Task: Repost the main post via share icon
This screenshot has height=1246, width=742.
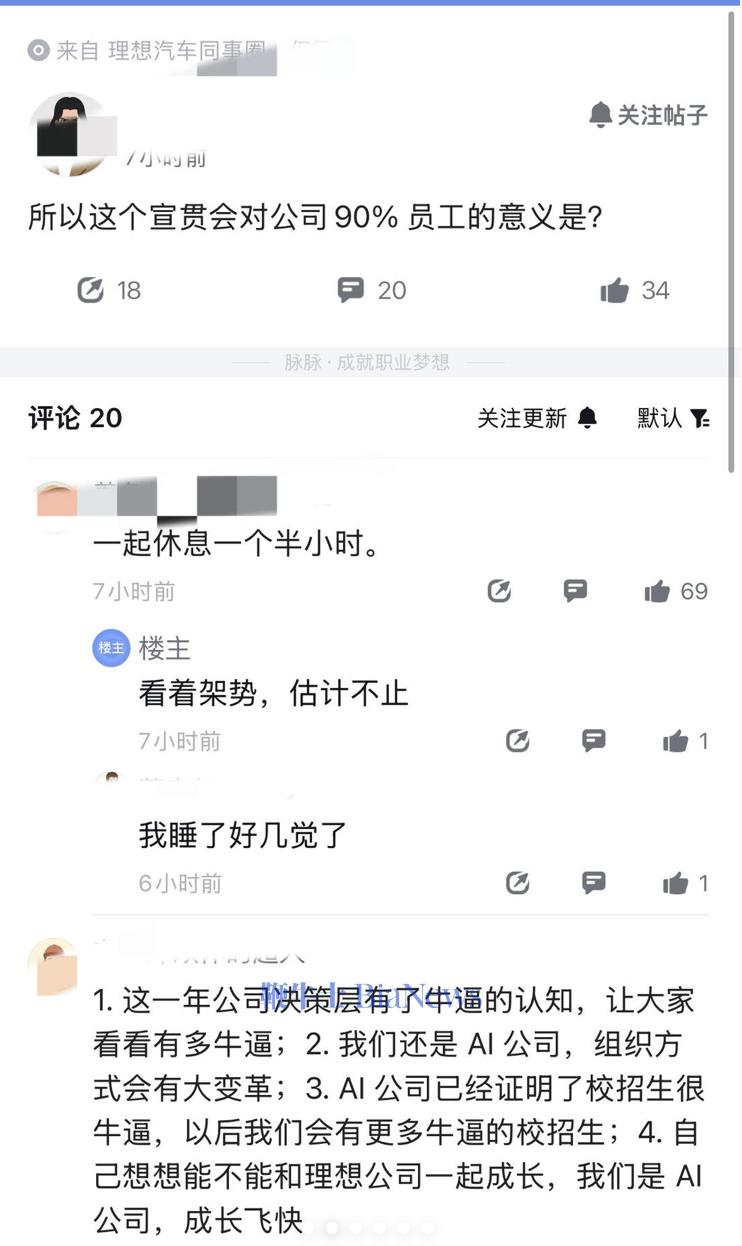Action: (91, 290)
